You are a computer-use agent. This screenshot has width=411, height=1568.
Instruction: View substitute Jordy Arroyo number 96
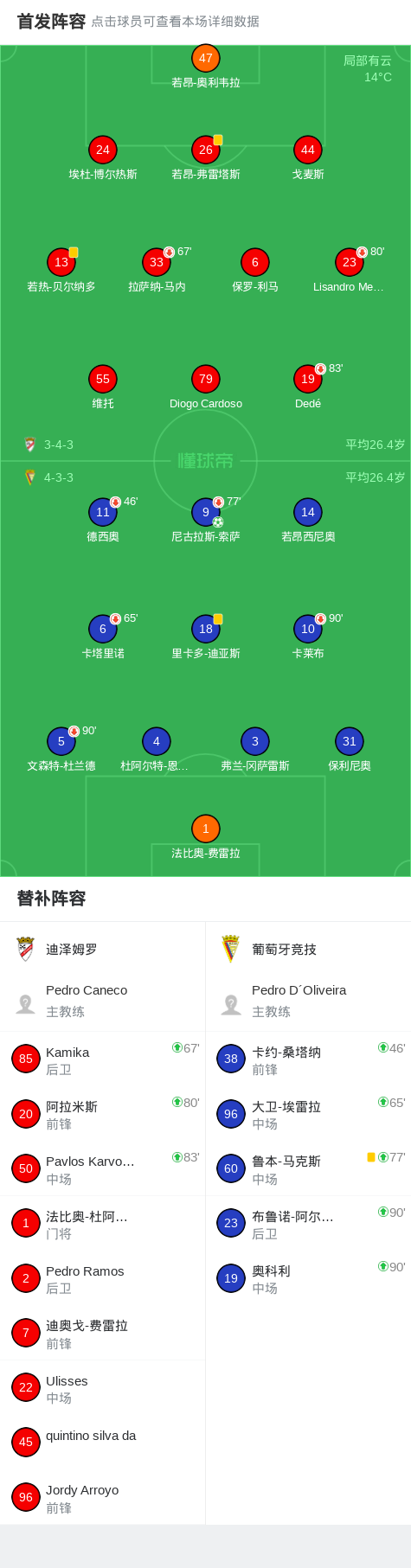103,1497
